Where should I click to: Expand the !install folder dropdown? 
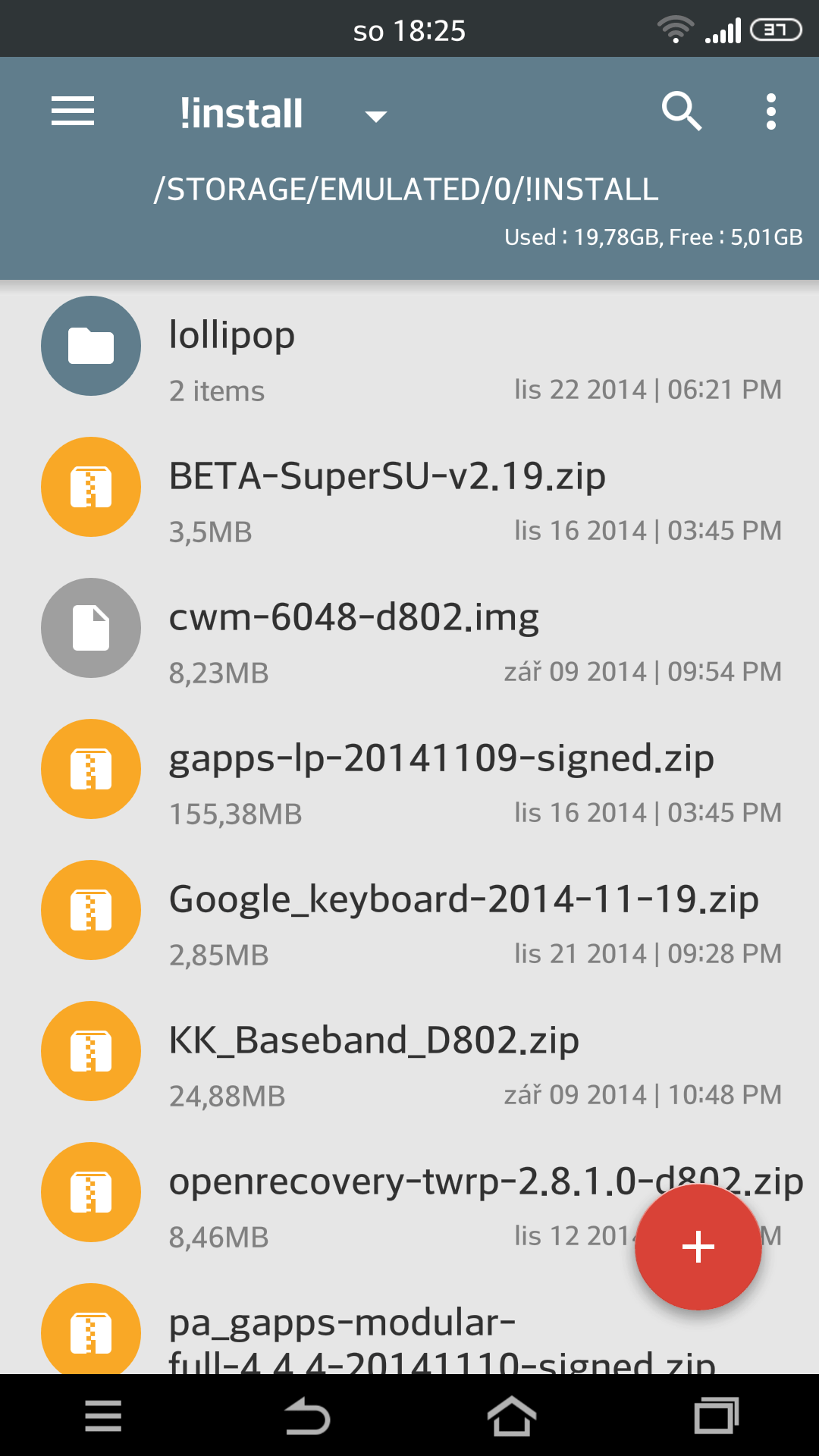[x=376, y=116]
